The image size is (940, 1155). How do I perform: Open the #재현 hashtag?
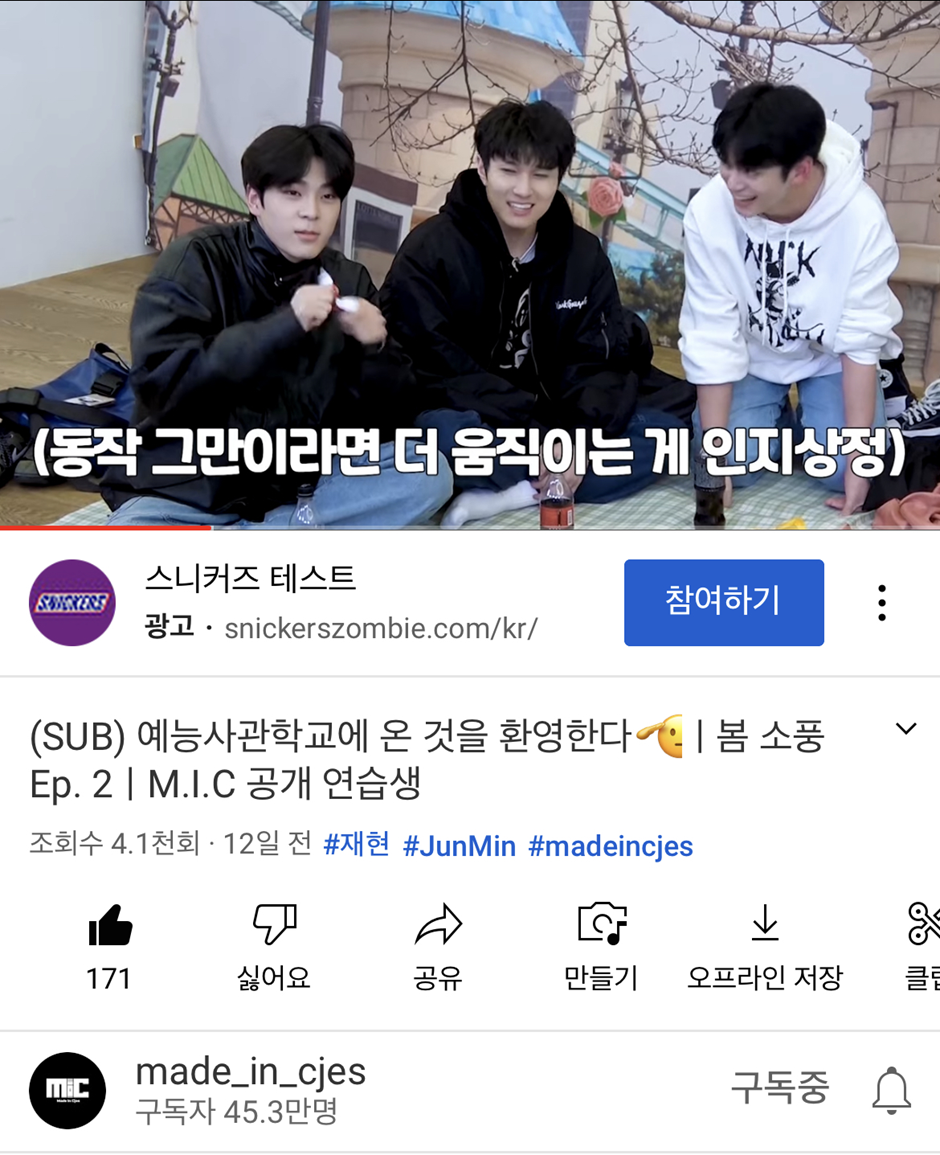357,845
